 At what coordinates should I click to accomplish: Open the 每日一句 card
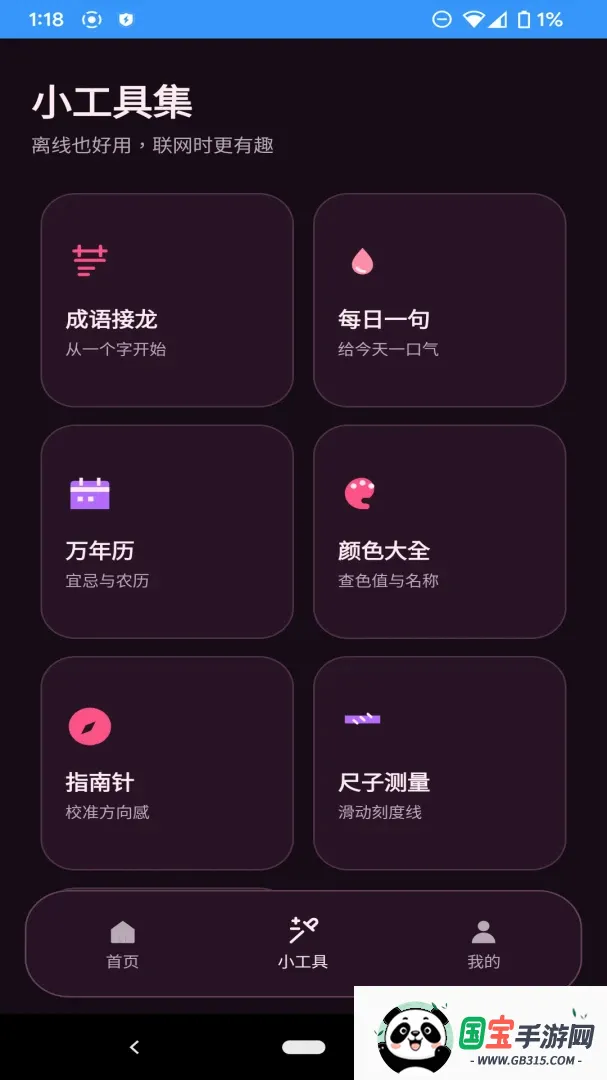(x=440, y=300)
